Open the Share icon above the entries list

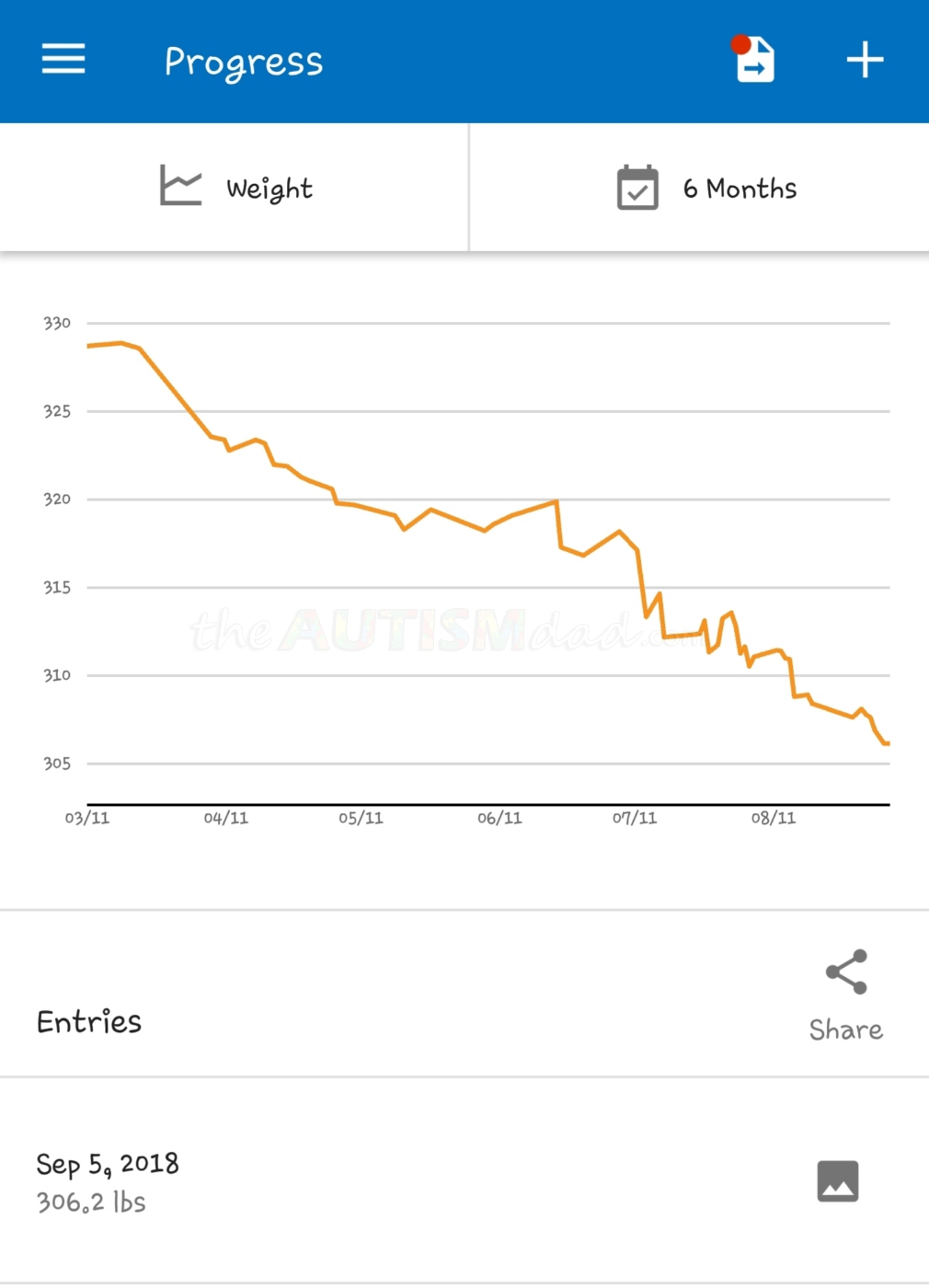click(x=844, y=971)
